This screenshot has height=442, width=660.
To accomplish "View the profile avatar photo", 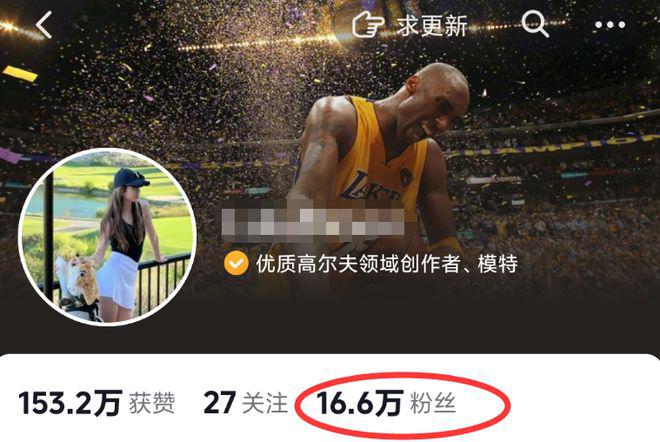I will pyautogui.click(x=108, y=238).
